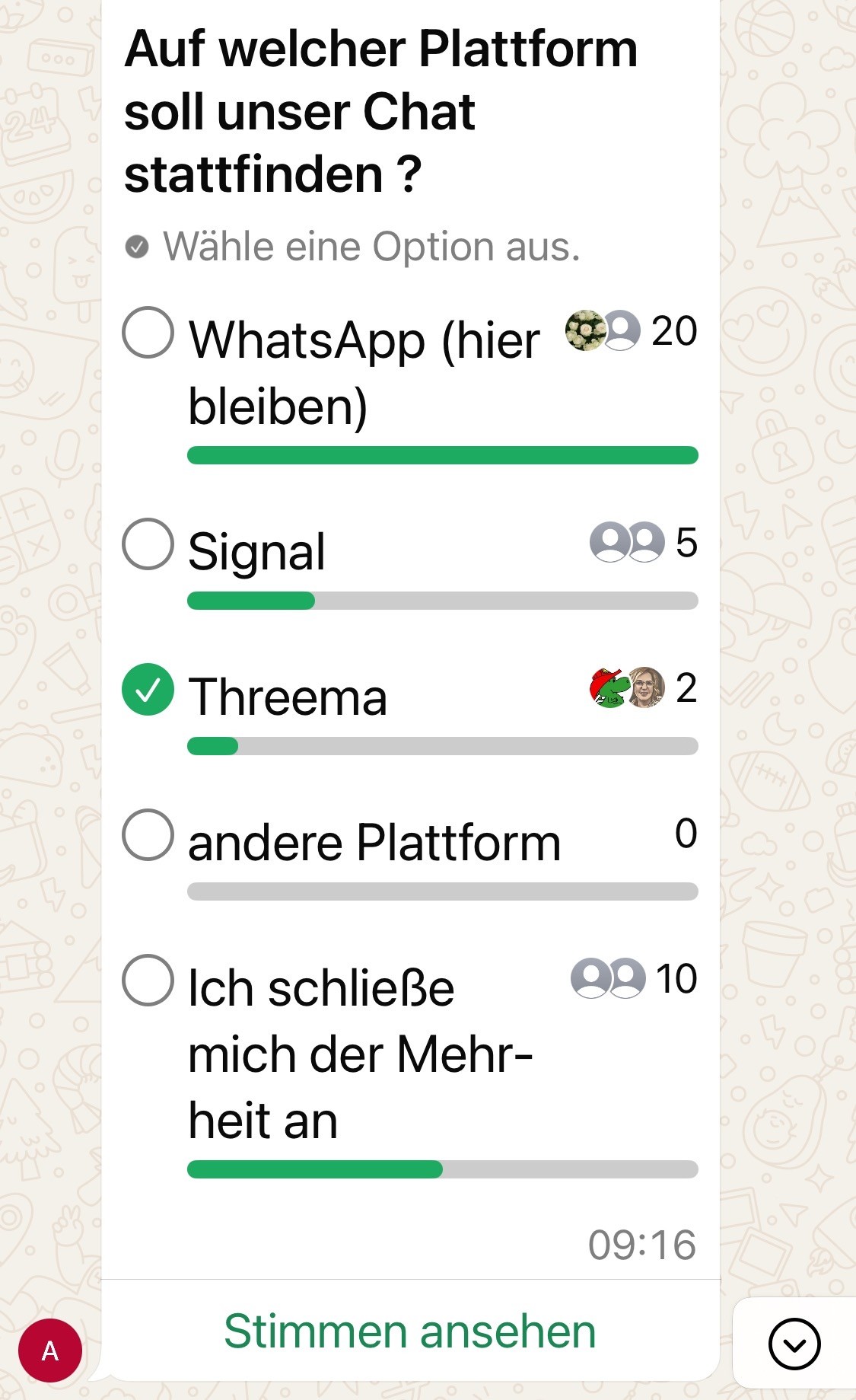Choose the andere Plattform option
Viewport: 856px width, 1400px height.
[x=148, y=835]
